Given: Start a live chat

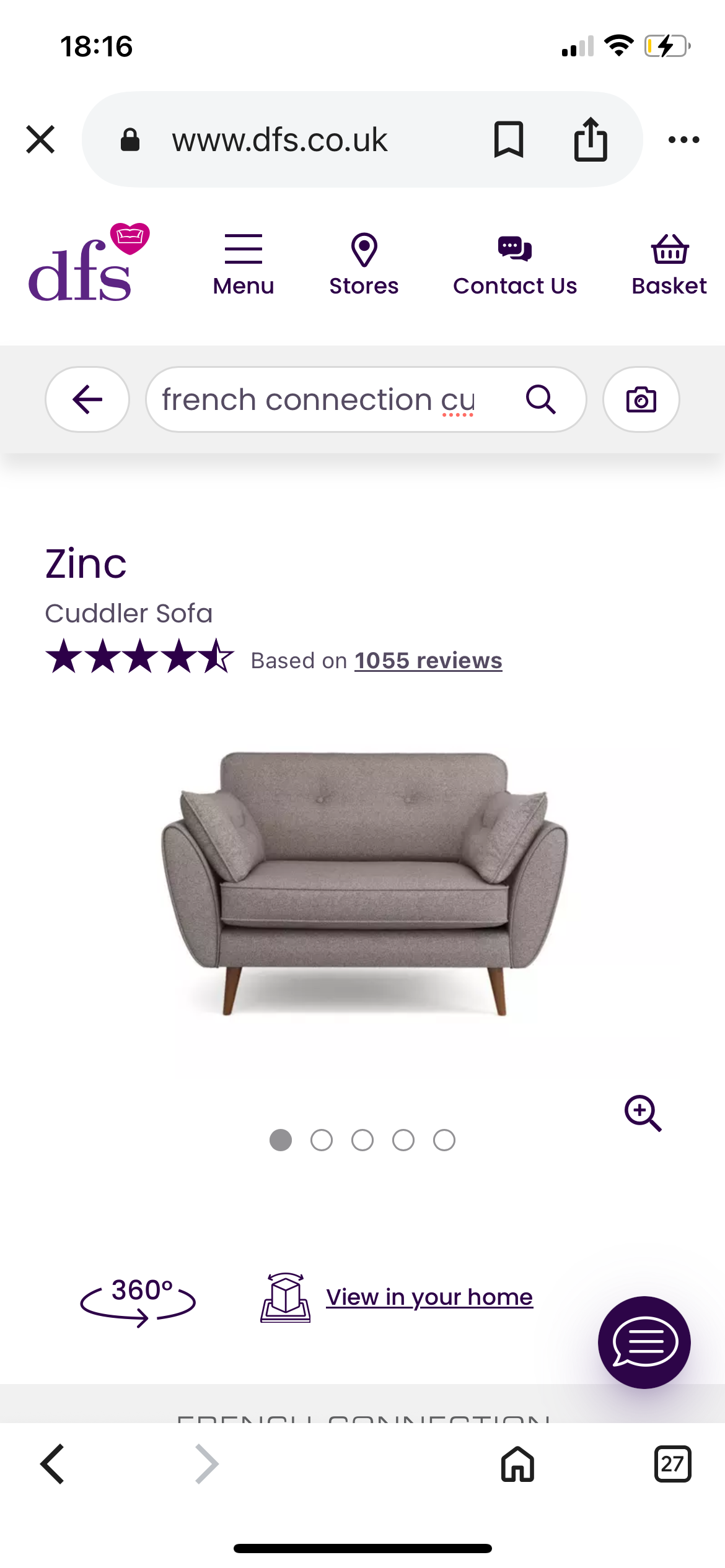Looking at the screenshot, I should (x=644, y=1343).
